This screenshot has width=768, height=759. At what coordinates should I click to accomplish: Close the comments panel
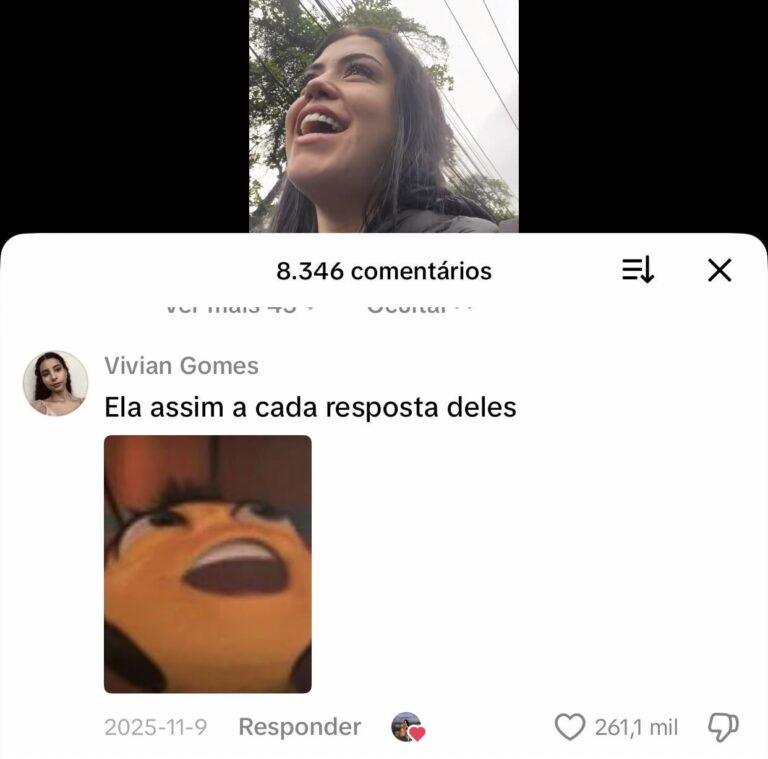719,270
